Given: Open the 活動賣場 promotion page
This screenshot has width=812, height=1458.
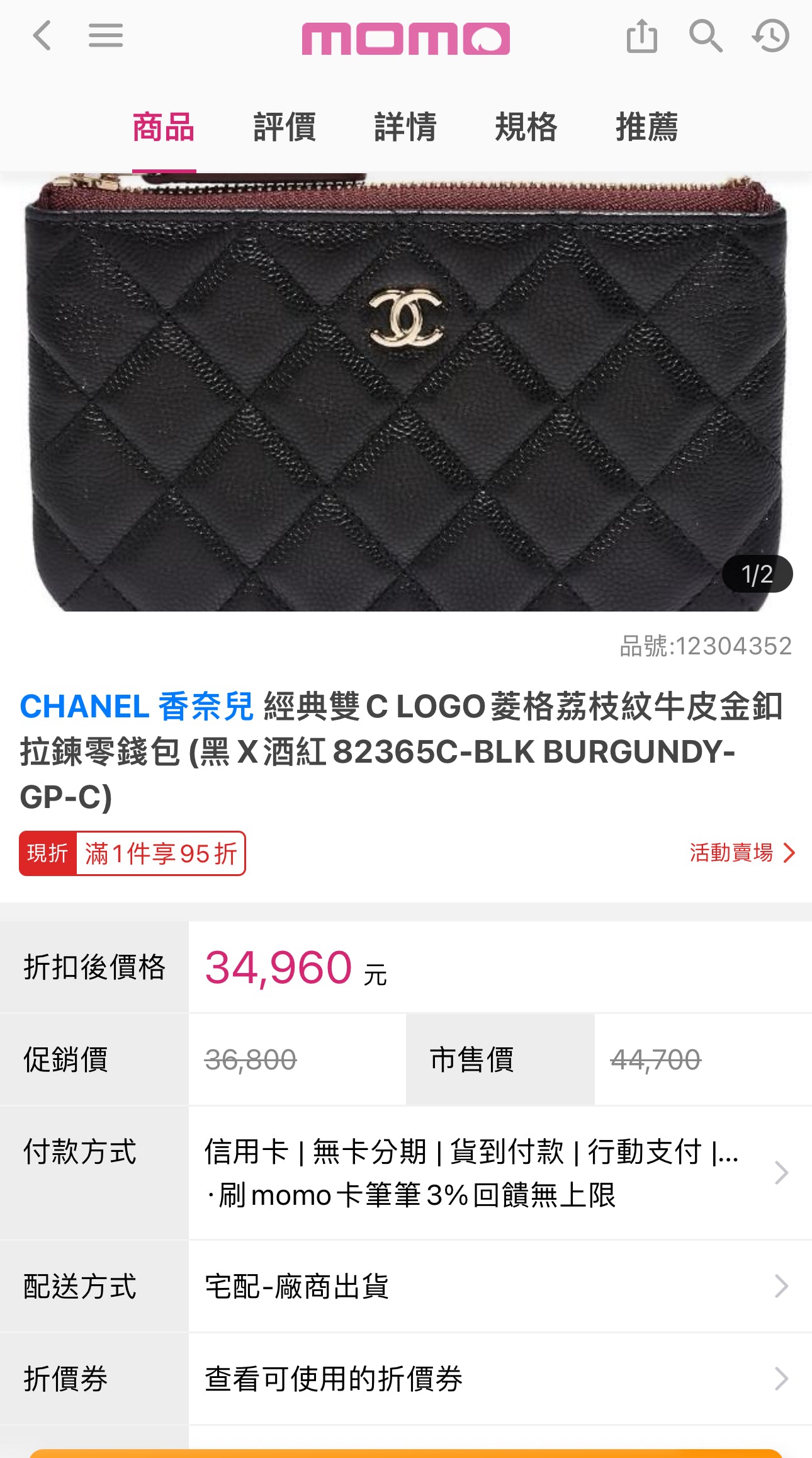Looking at the screenshot, I should [742, 853].
